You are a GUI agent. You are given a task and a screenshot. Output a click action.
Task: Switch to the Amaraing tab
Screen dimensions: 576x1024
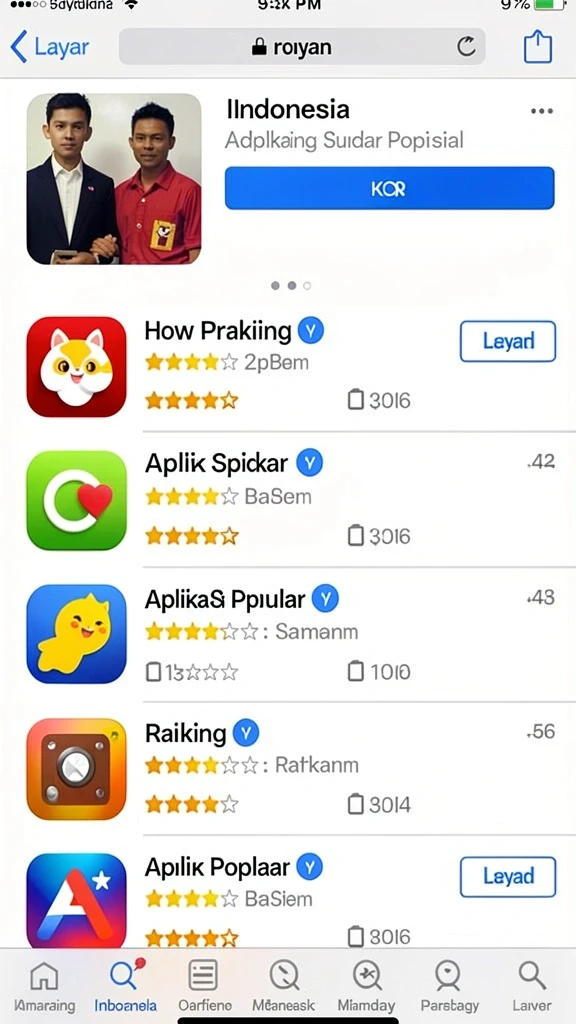44,986
